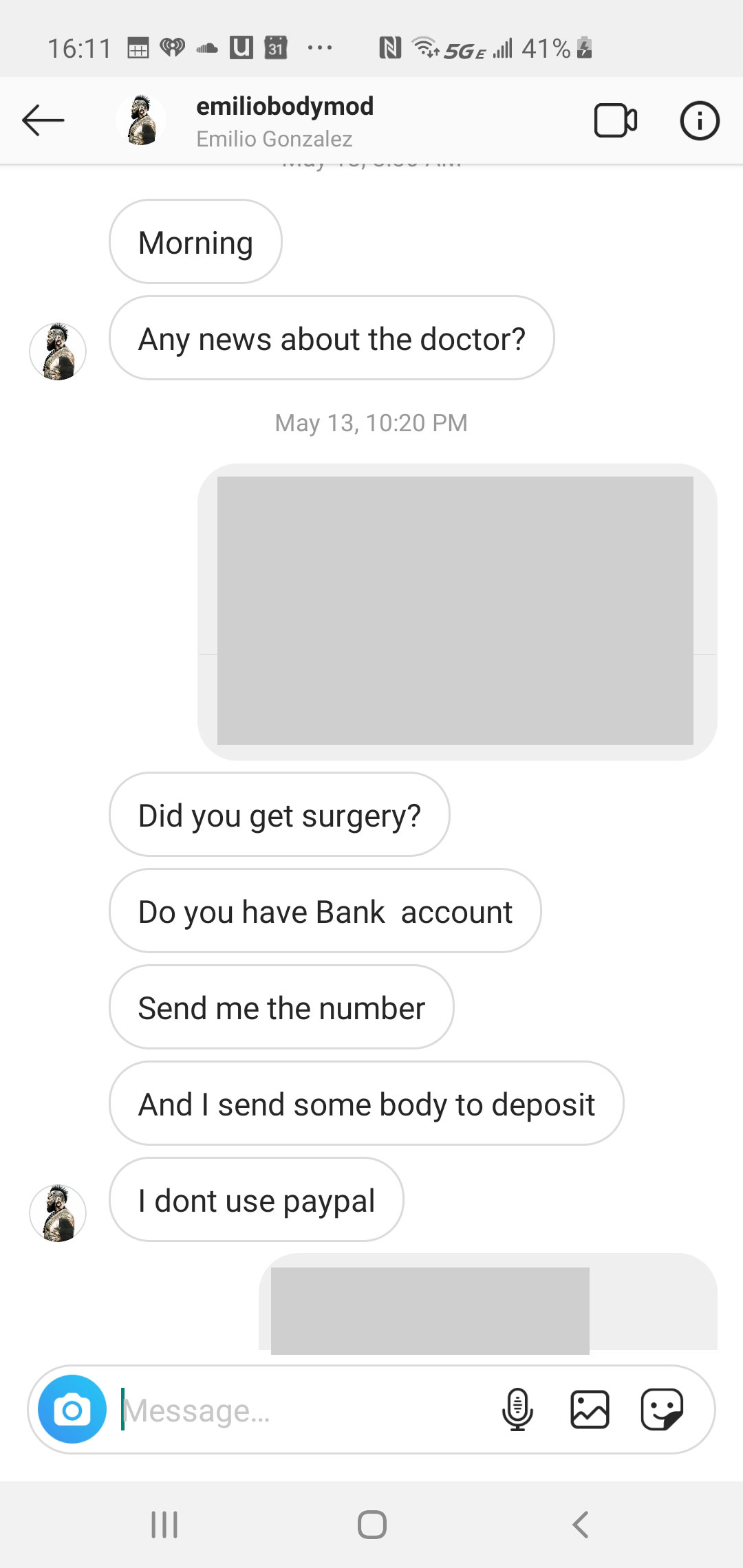Open conversation details info icon
The height and width of the screenshot is (1568, 743).
coord(699,121)
